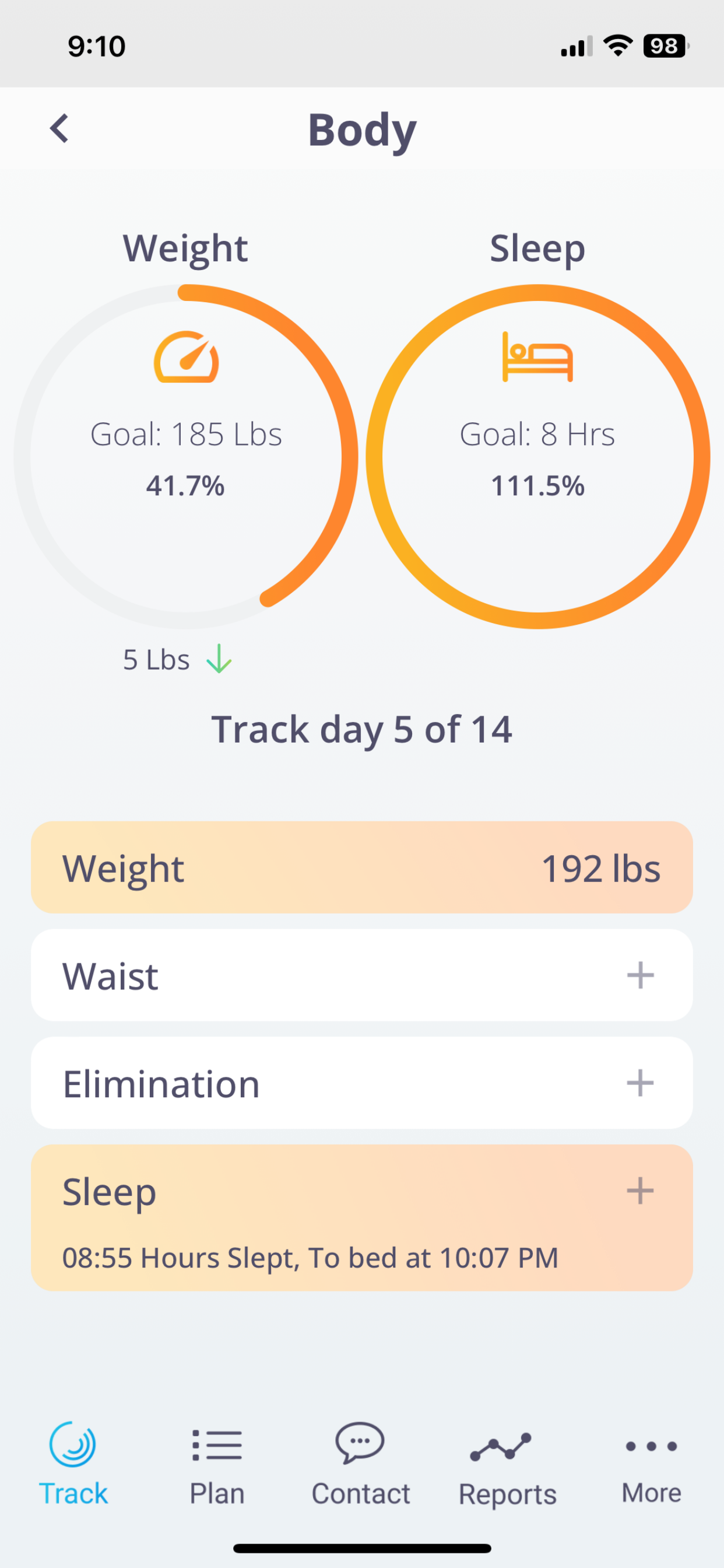Open the More tab
This screenshot has width=724, height=1568.
[x=652, y=1467]
